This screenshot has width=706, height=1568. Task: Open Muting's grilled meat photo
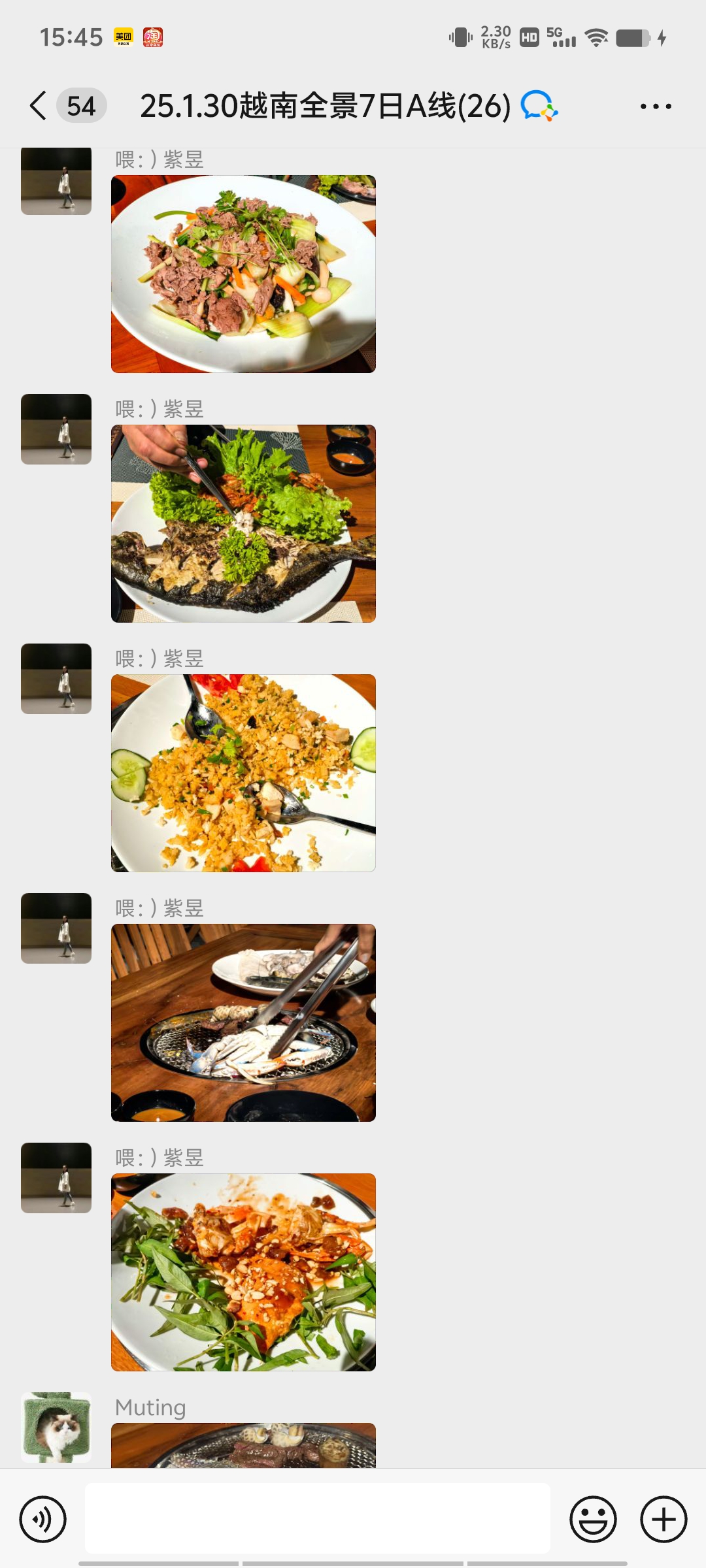pyautogui.click(x=243, y=1445)
